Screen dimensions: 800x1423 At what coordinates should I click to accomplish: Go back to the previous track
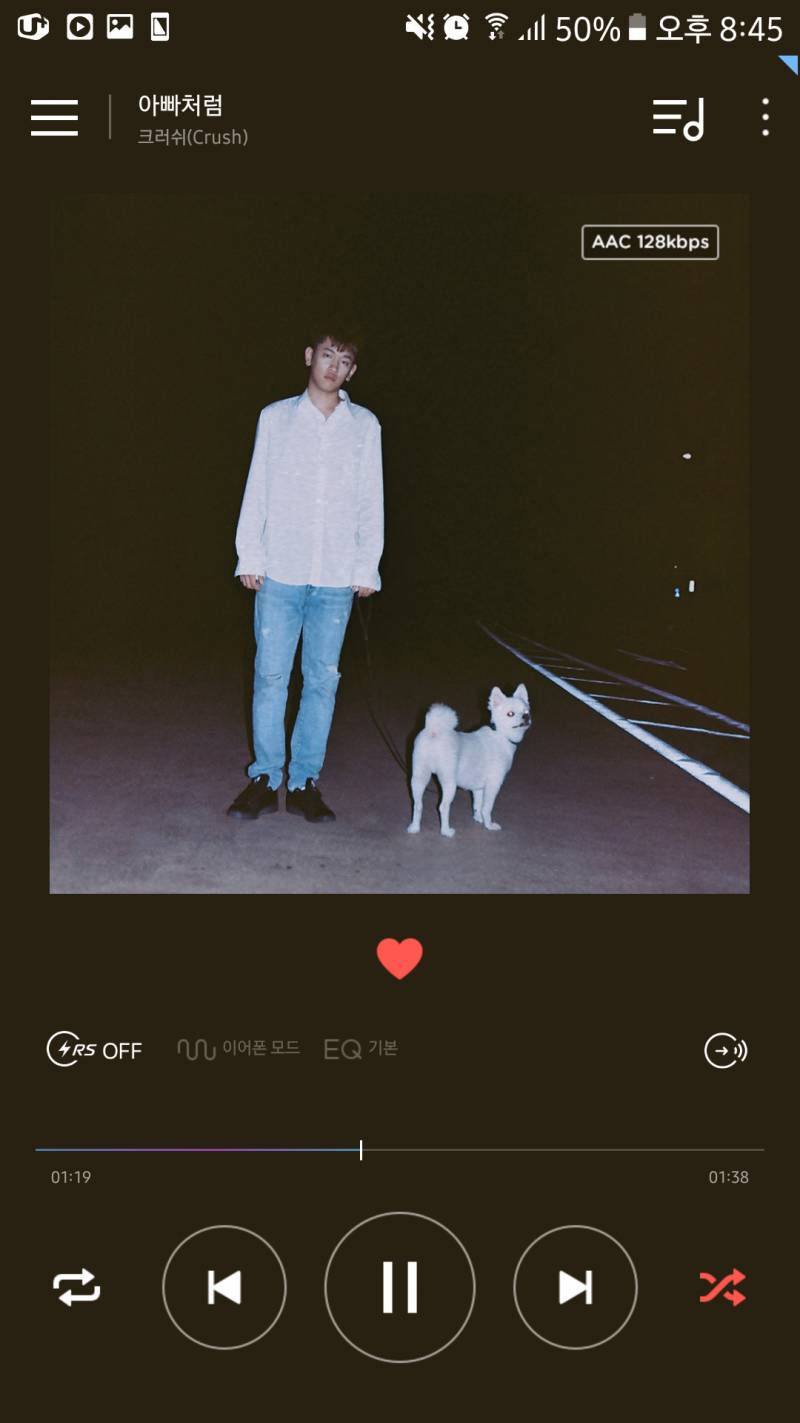tap(225, 1289)
